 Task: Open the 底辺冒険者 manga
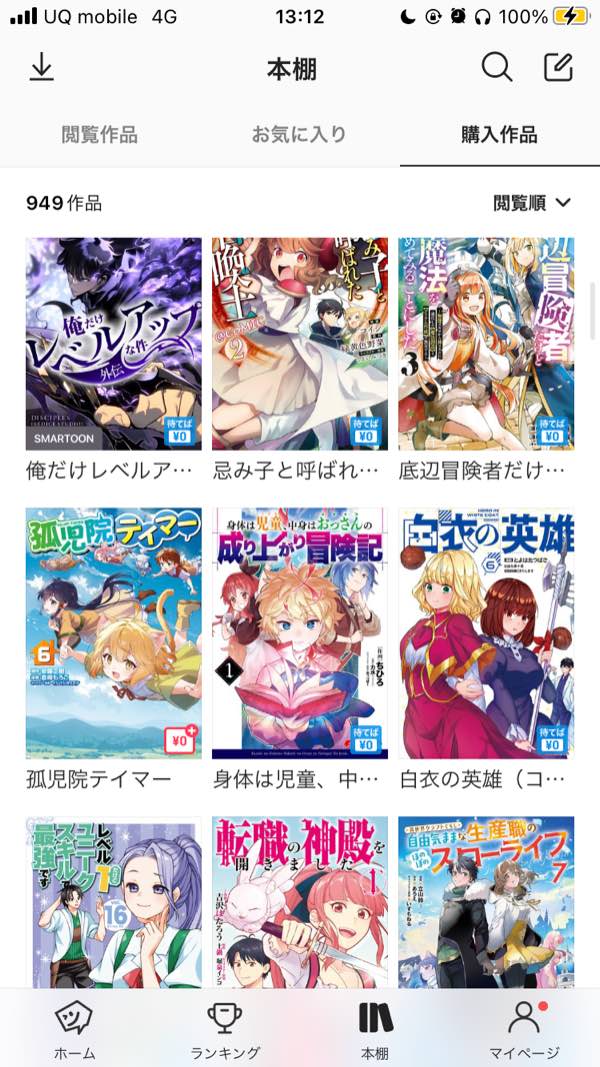click(x=486, y=343)
